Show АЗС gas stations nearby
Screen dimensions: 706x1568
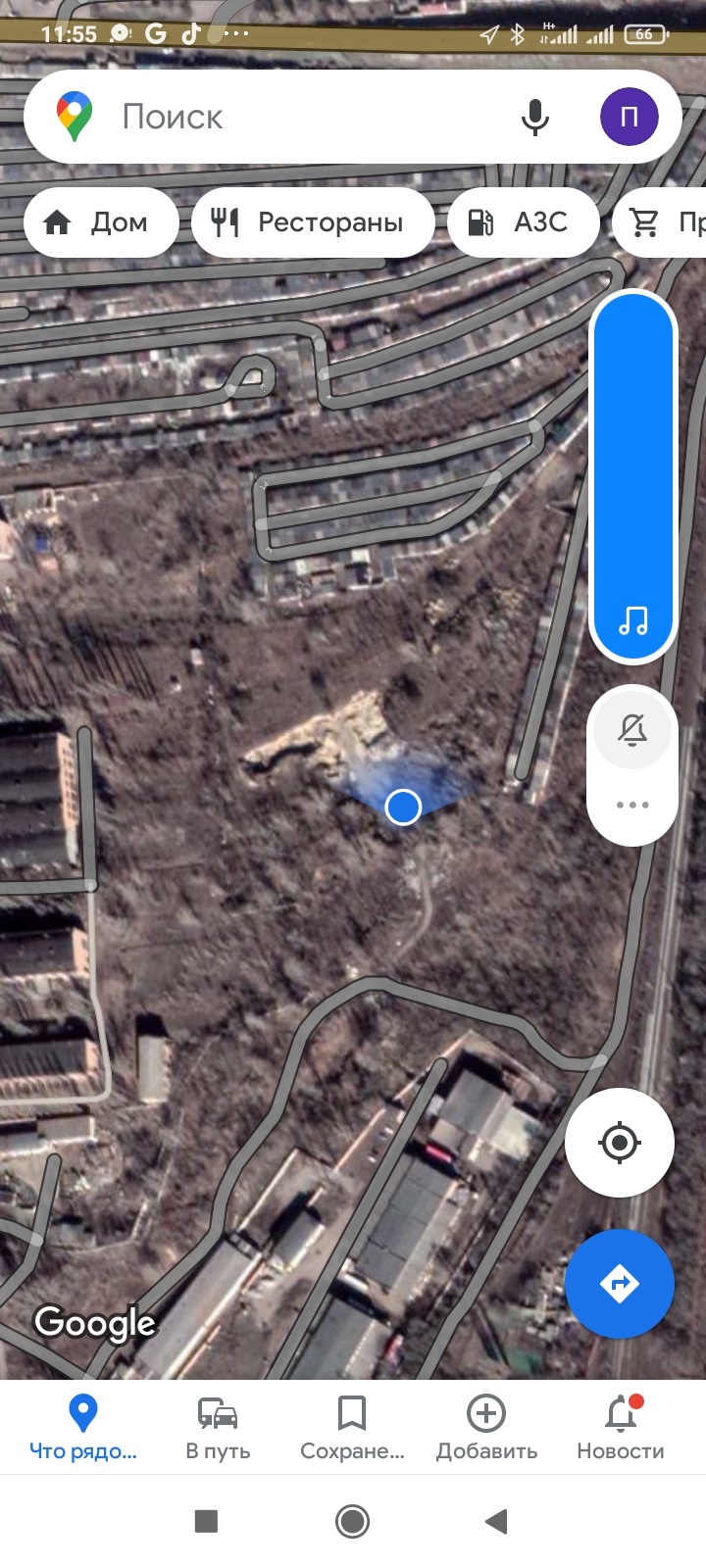523,222
